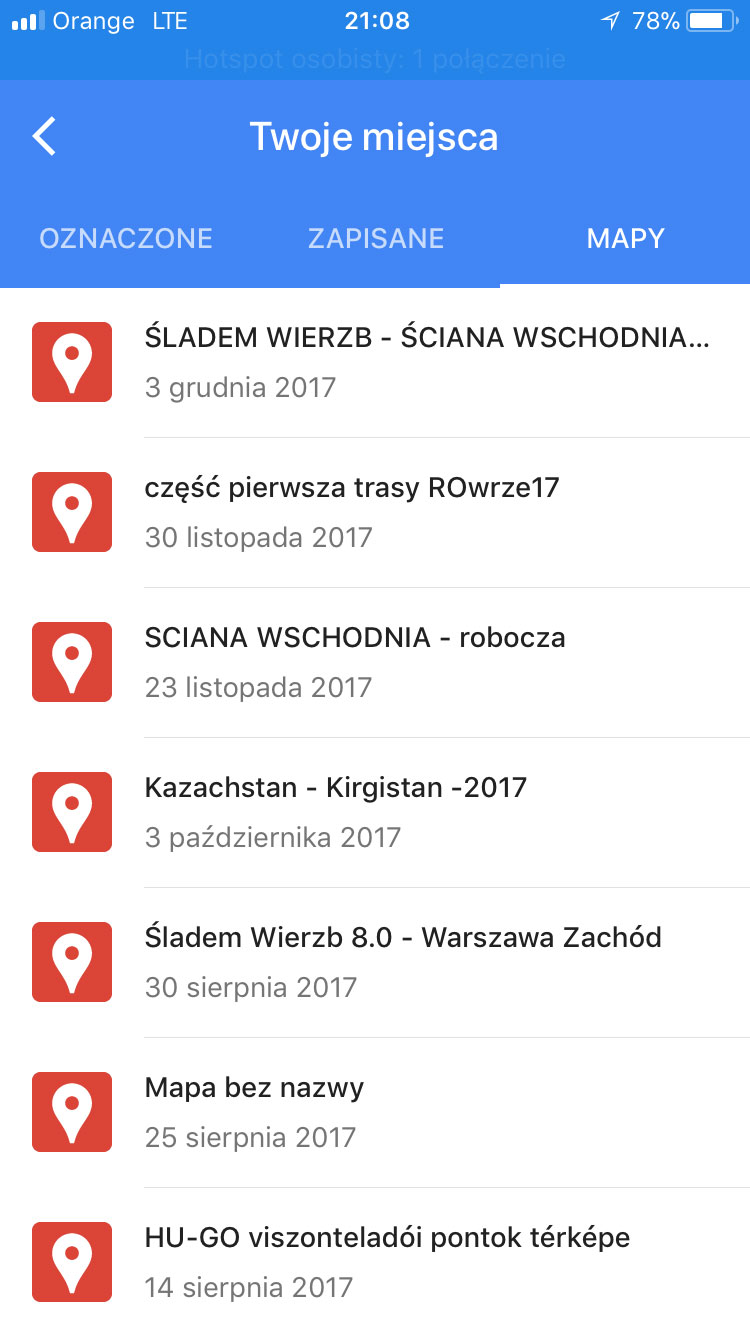The height and width of the screenshot is (1334, 750).
Task: Tap the personal hotspot status bar
Action: (375, 60)
